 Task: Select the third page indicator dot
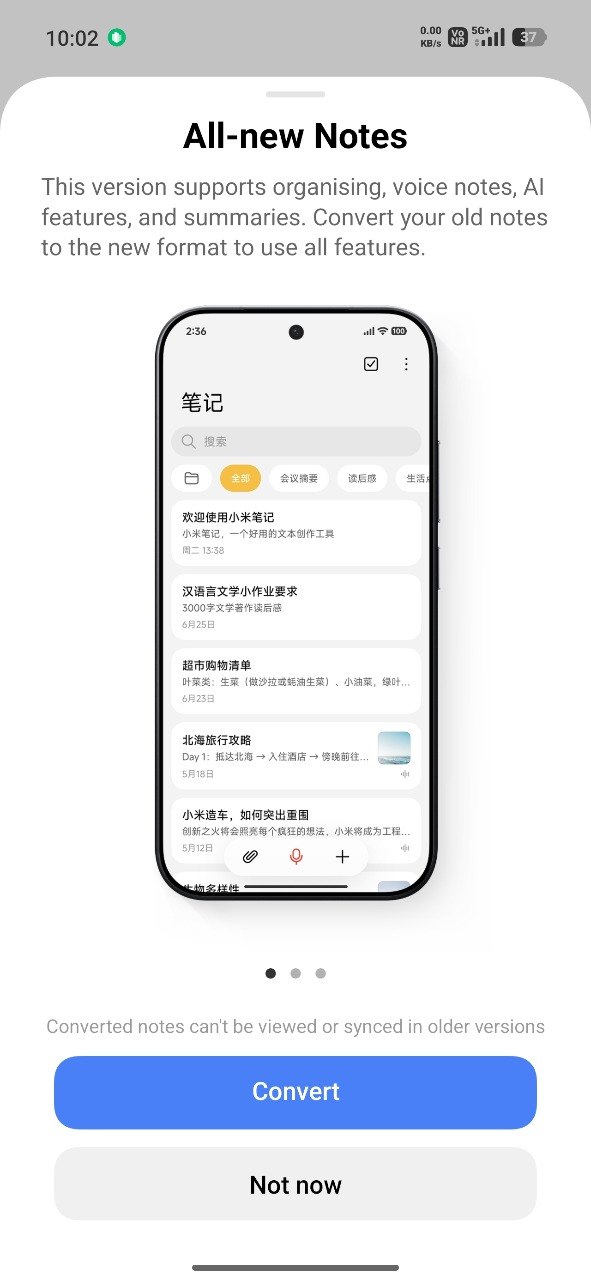[x=320, y=973]
